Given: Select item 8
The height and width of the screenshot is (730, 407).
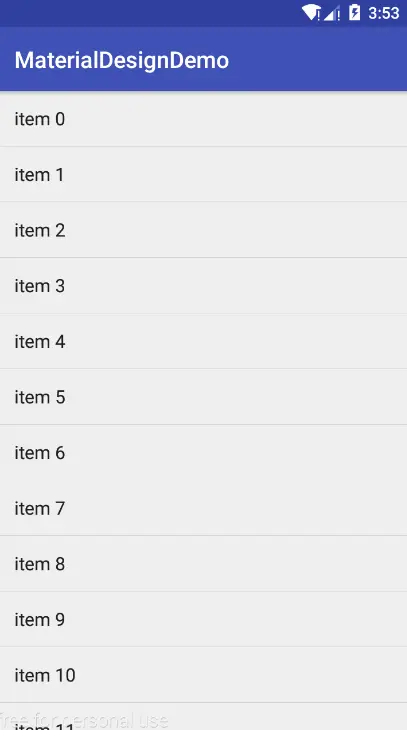Looking at the screenshot, I should 204,564.
